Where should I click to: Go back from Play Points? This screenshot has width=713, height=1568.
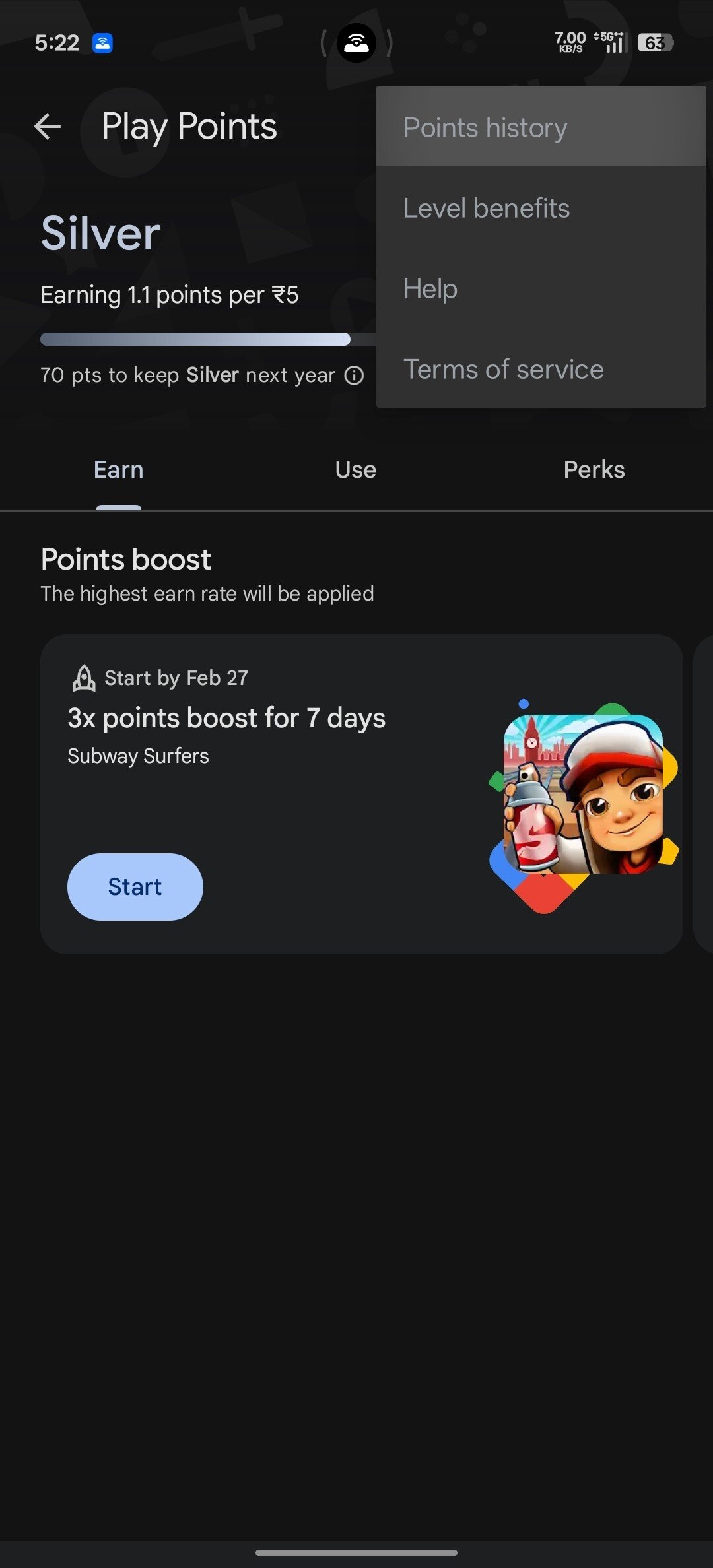click(48, 127)
